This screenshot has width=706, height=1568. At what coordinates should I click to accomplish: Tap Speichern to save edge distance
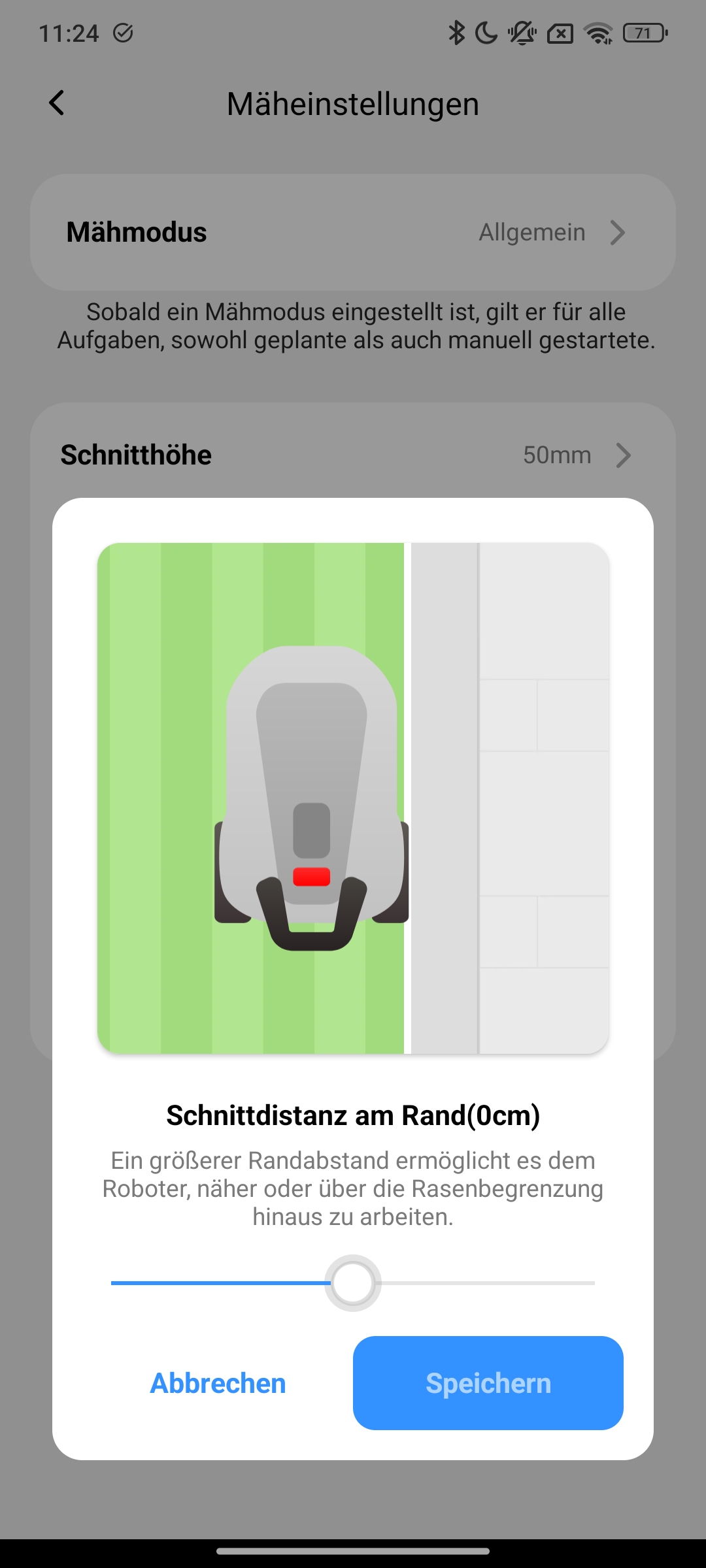(488, 1383)
